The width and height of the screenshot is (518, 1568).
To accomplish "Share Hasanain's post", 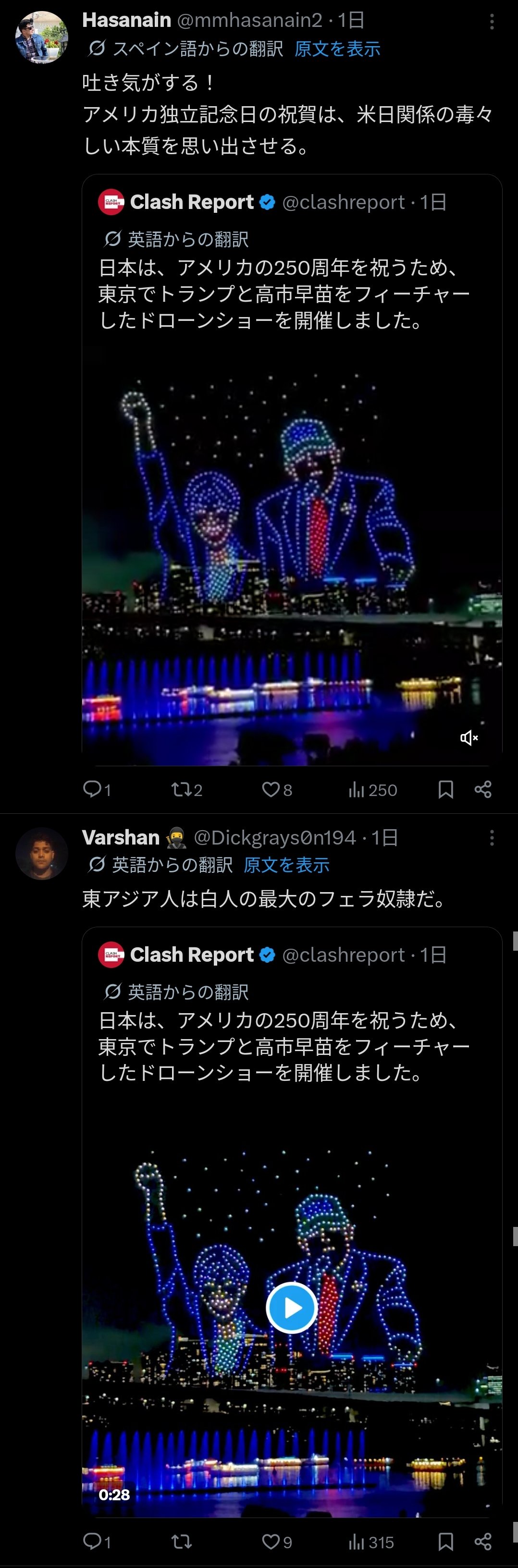I will tap(483, 789).
